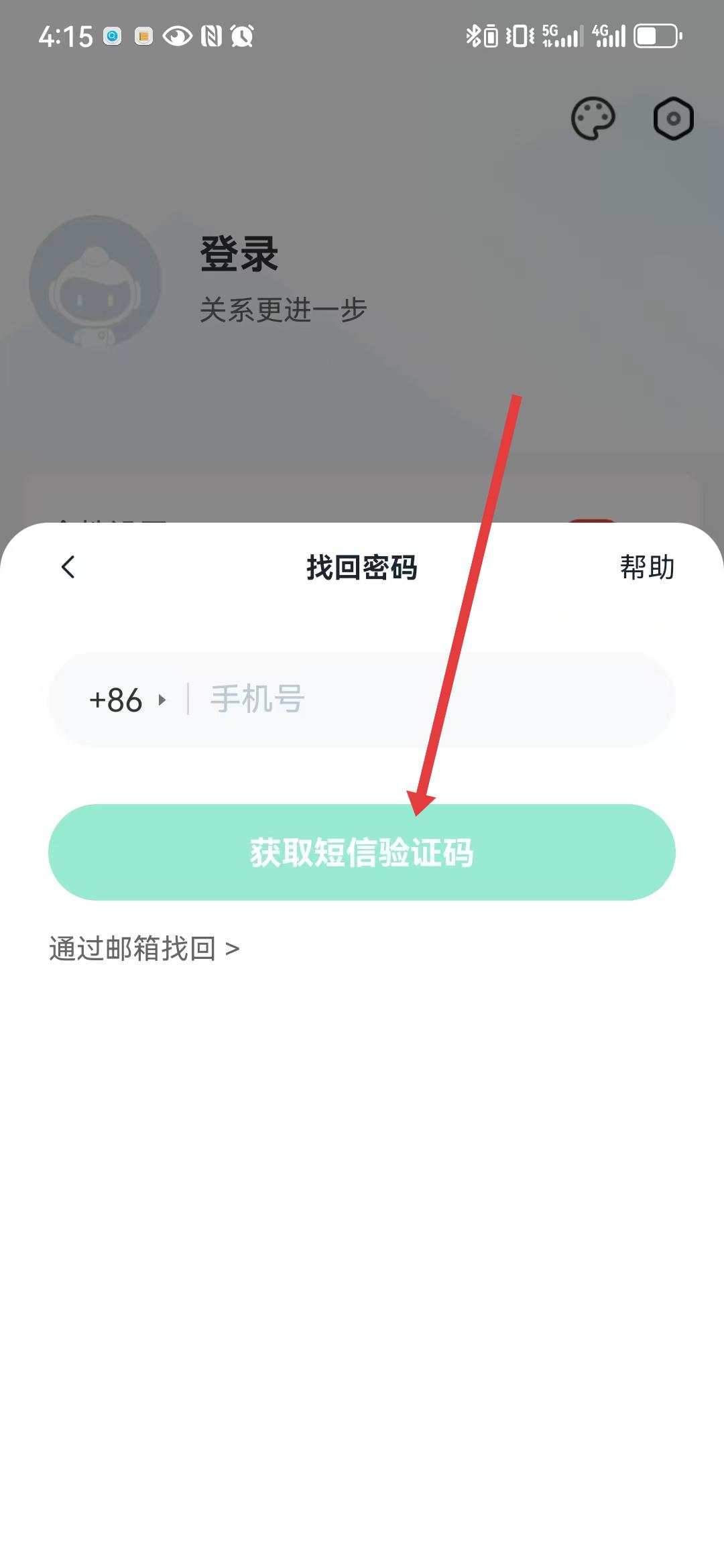Image resolution: width=724 pixels, height=1568 pixels.
Task: Go back from the 找回密码 sheet
Action: pyautogui.click(x=68, y=567)
